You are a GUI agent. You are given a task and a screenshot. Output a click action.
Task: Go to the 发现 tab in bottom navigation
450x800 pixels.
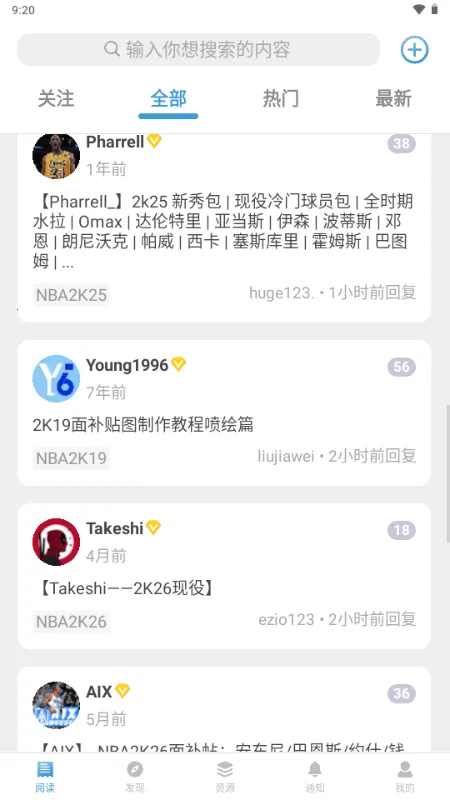[135, 777]
